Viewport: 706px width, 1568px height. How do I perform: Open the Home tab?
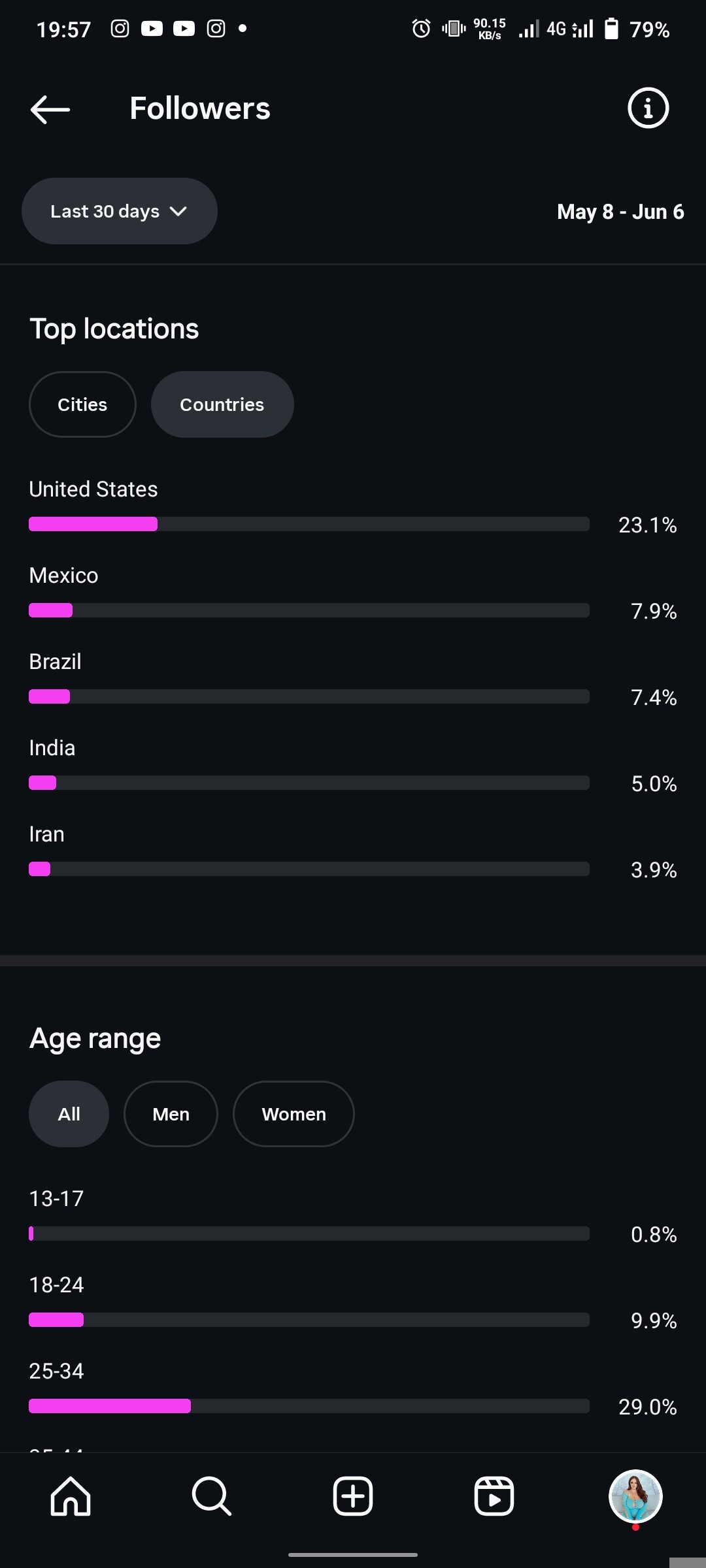(71, 1496)
